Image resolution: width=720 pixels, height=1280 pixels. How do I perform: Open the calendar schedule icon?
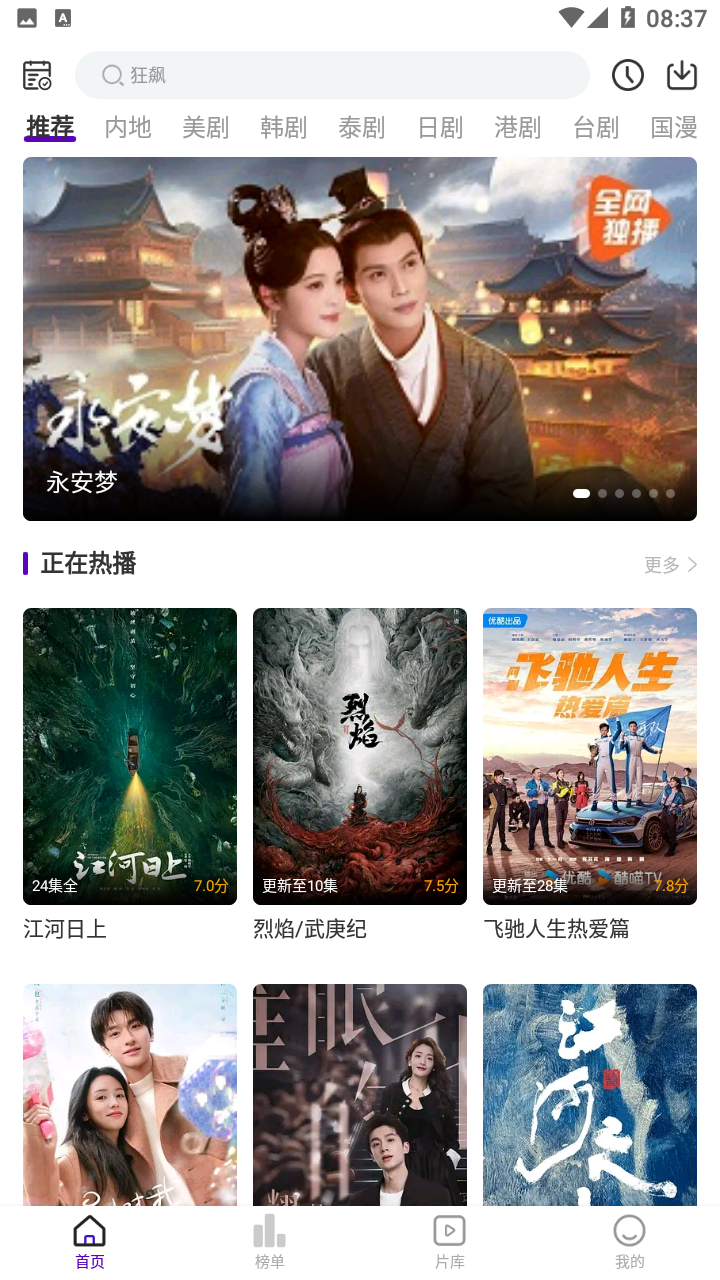pos(37,75)
